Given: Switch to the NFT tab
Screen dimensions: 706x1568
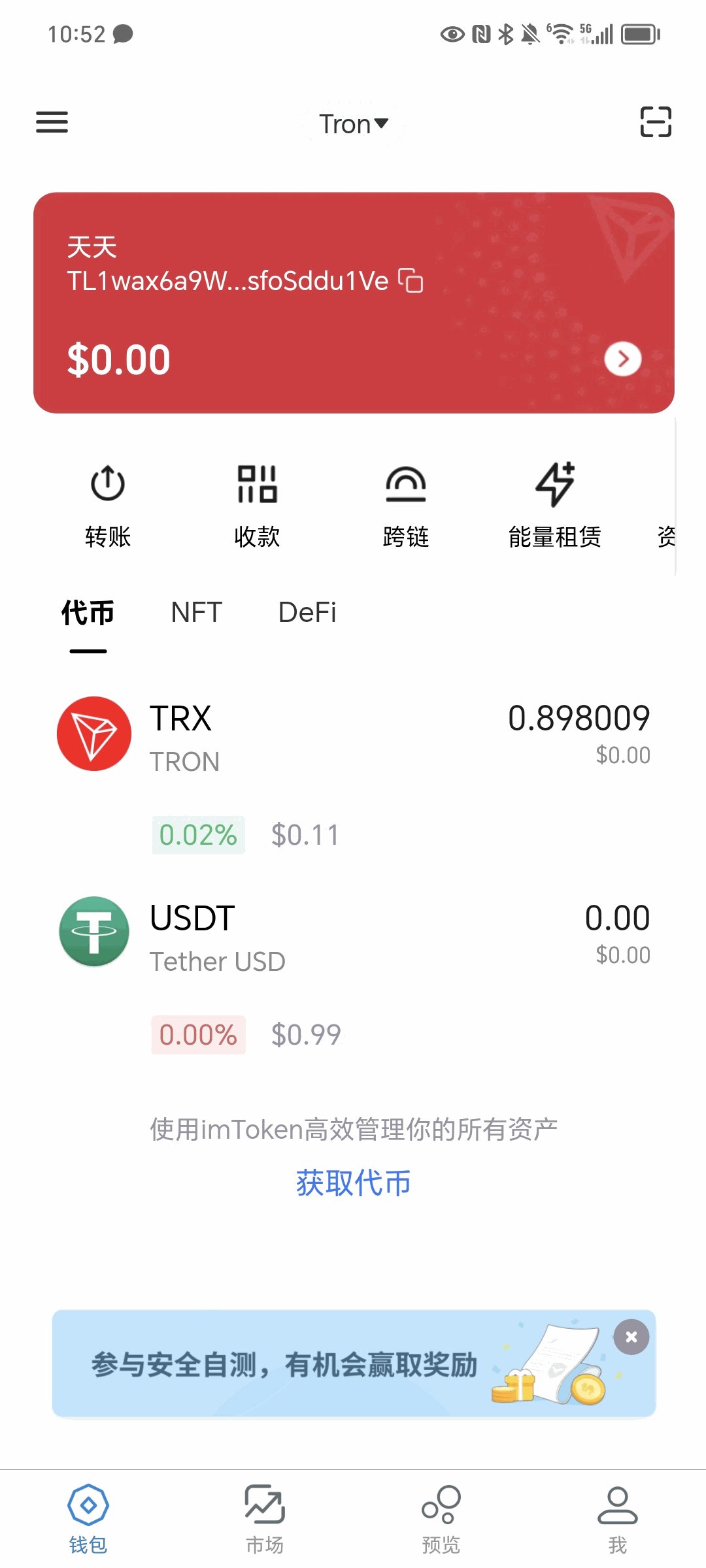Looking at the screenshot, I should click(x=197, y=613).
